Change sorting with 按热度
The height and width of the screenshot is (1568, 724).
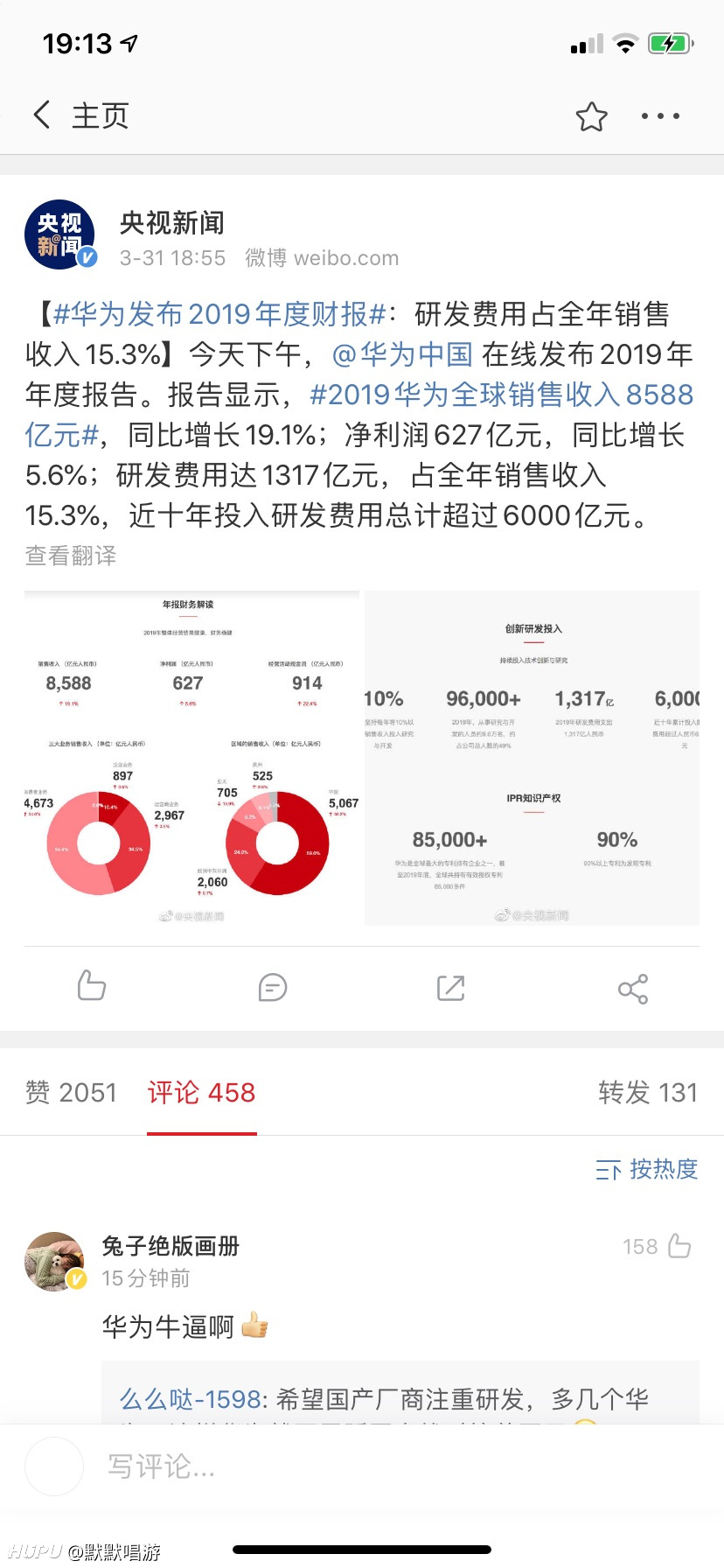pos(647,1169)
